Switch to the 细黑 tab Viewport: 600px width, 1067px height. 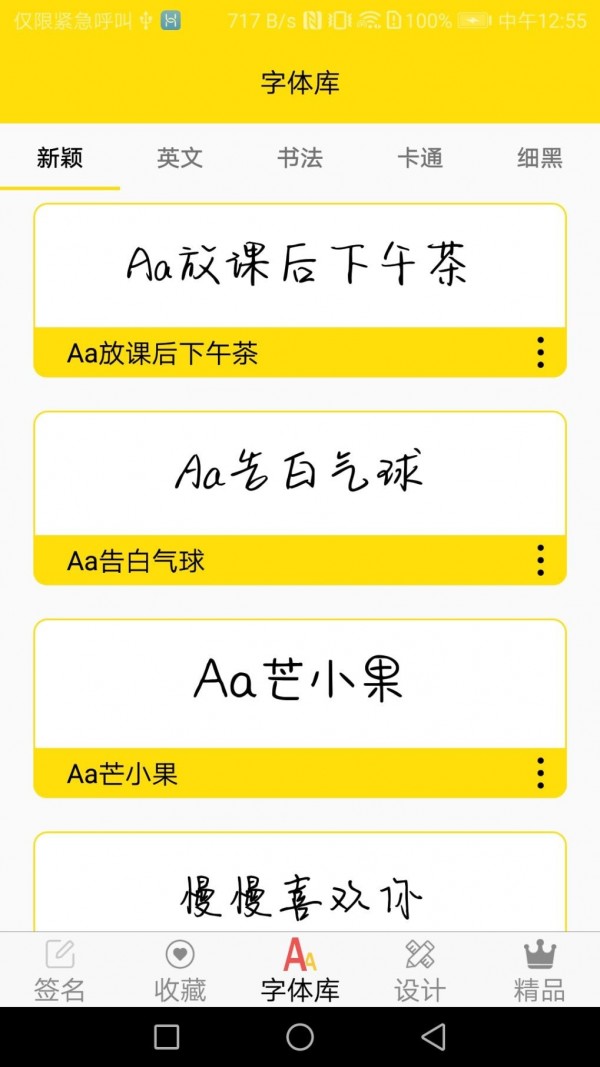[x=540, y=158]
